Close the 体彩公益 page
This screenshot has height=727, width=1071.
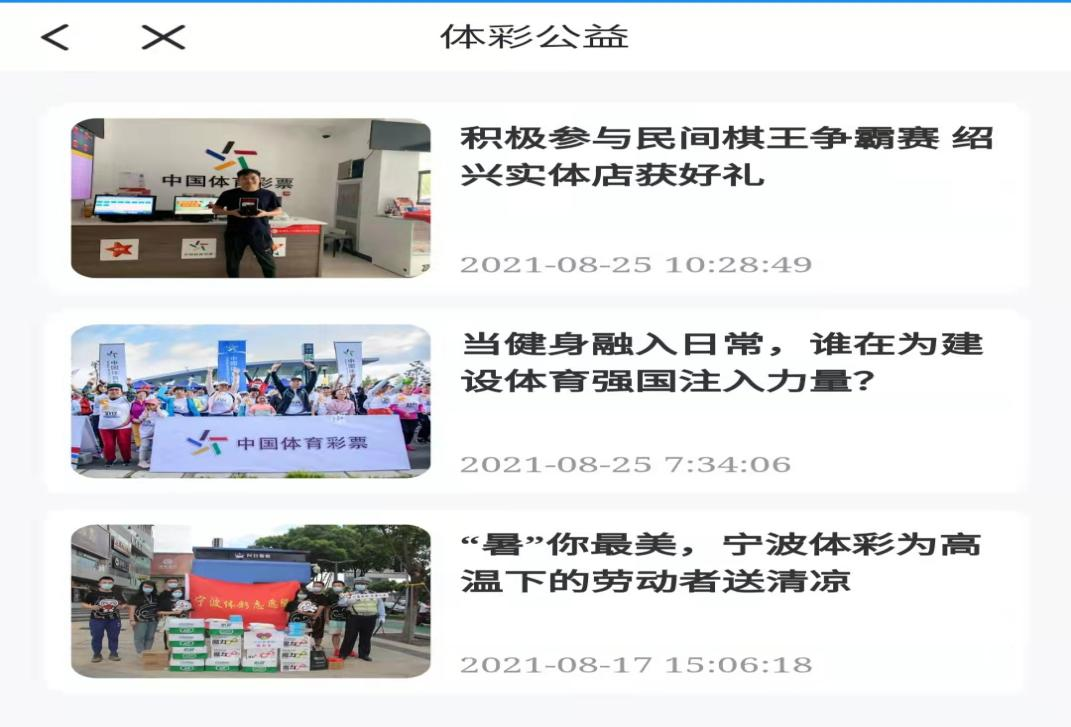(x=163, y=37)
